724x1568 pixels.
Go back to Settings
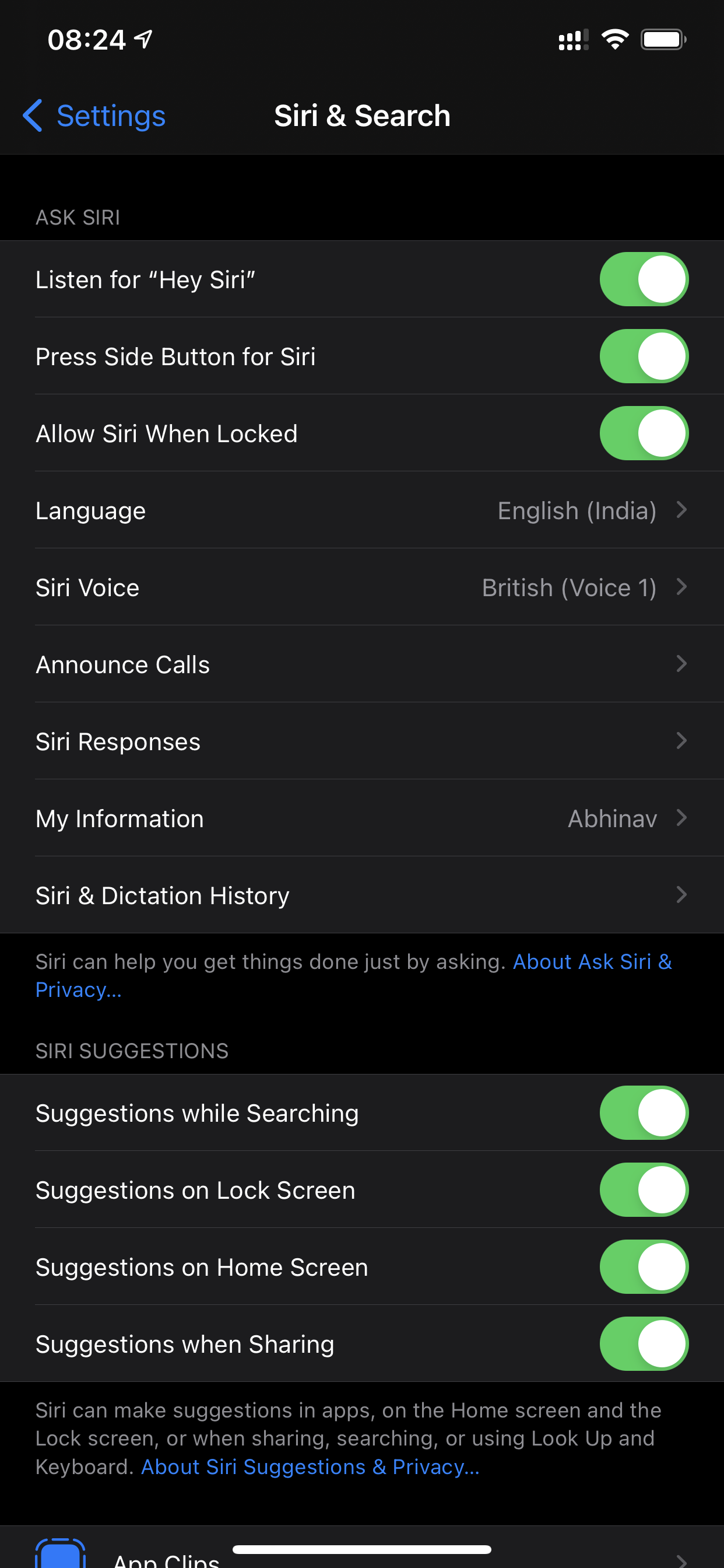(94, 116)
